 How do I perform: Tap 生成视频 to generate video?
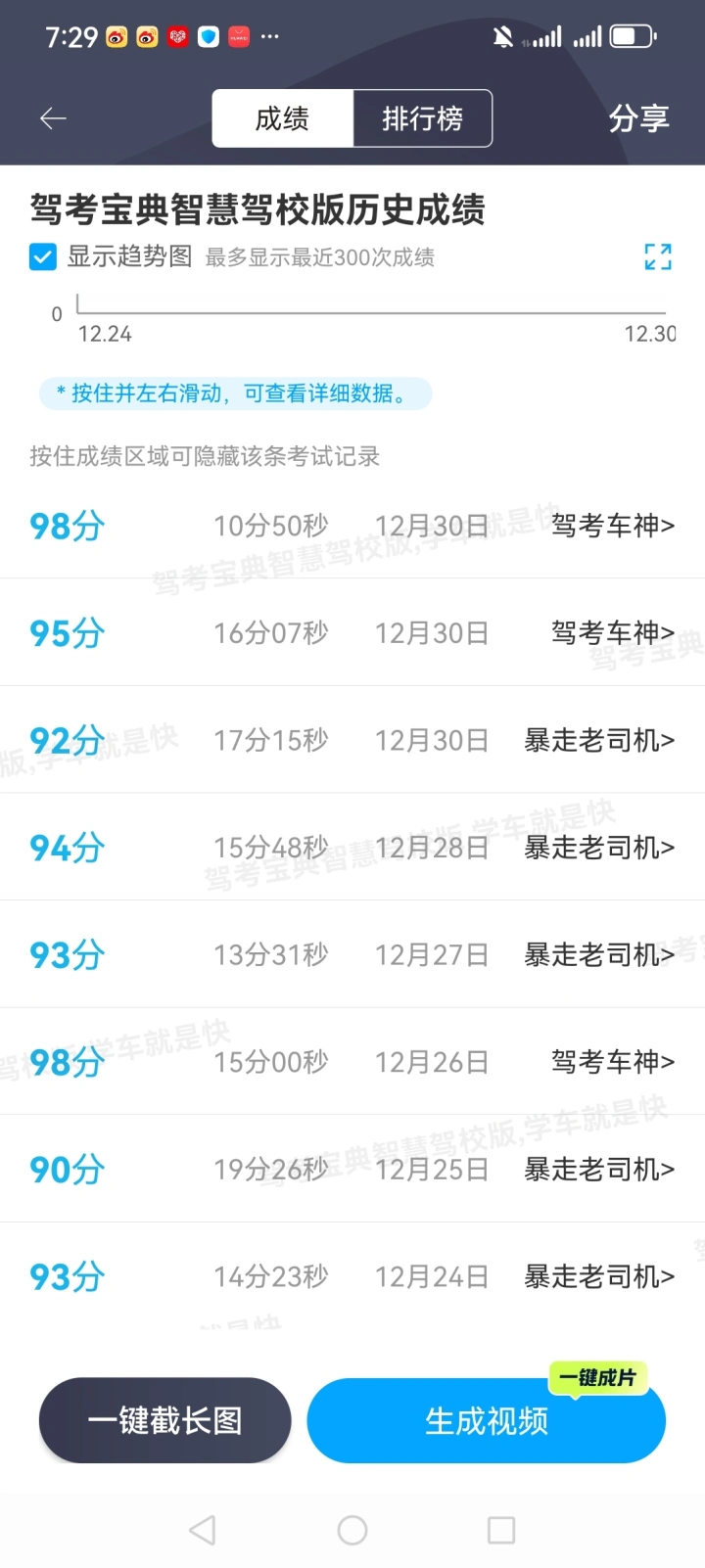(487, 1420)
